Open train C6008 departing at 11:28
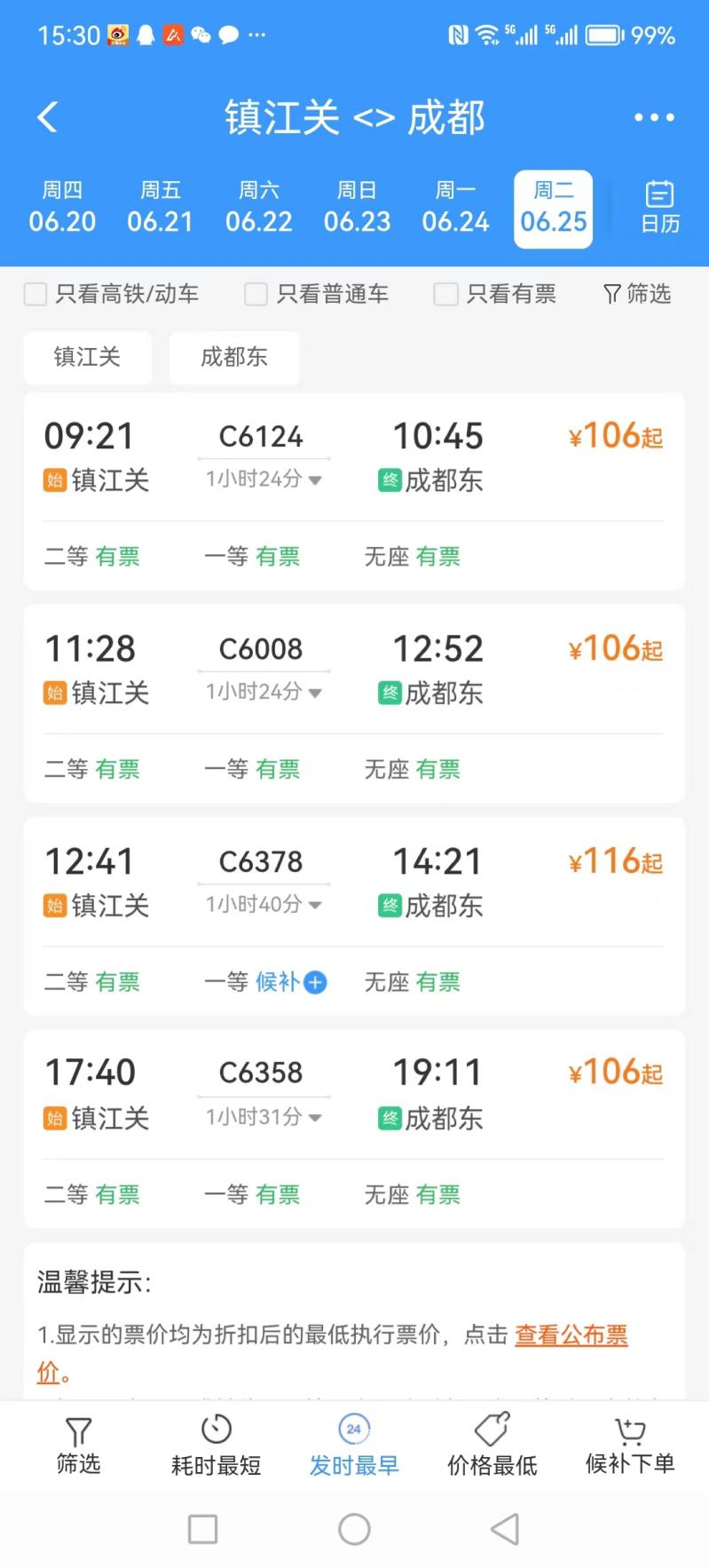The height and width of the screenshot is (1568, 709). point(354,703)
